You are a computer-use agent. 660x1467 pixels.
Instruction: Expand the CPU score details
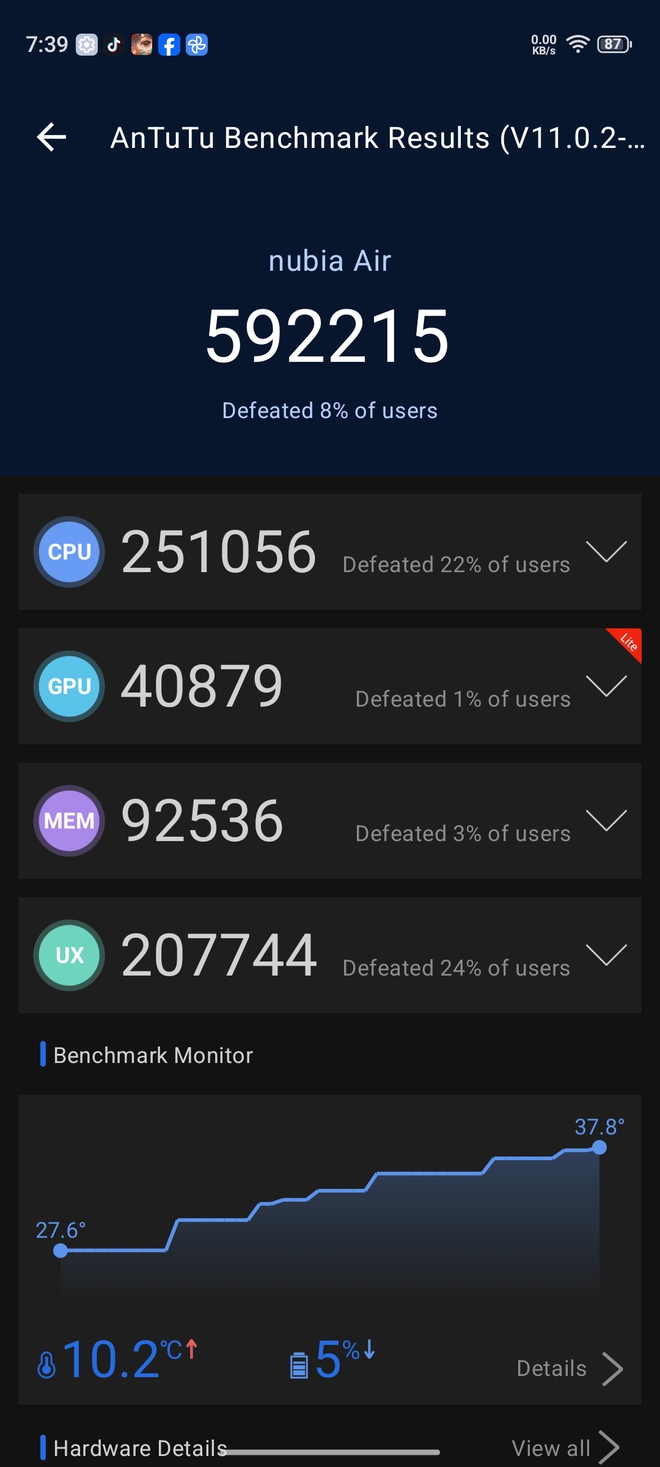606,552
